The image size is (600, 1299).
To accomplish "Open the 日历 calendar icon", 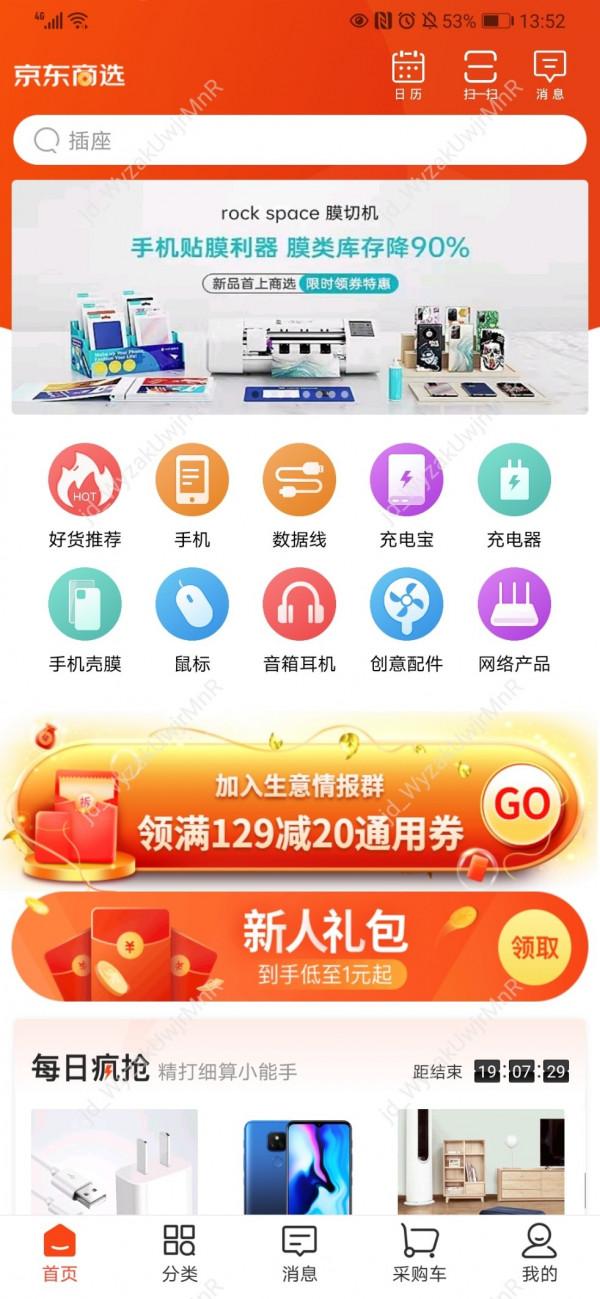I will click(408, 74).
